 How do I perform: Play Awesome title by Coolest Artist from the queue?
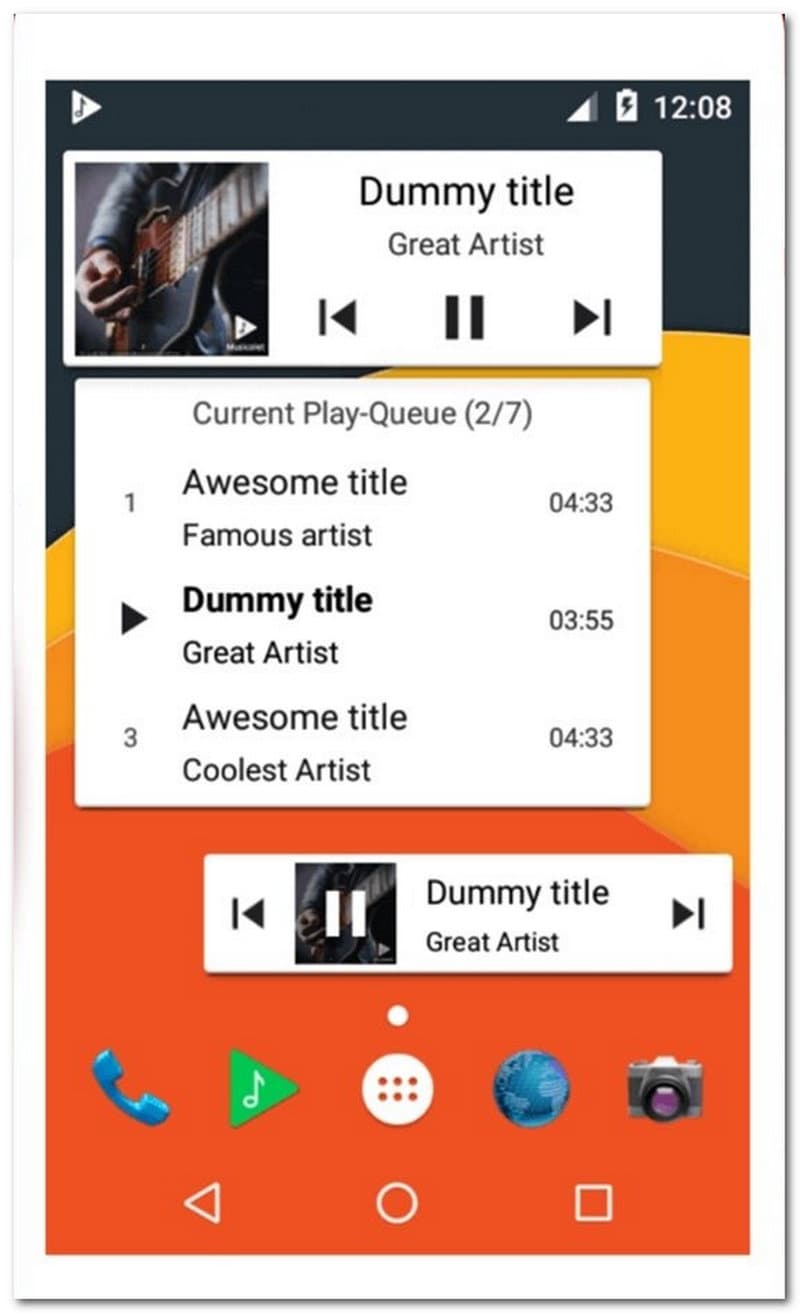(362, 742)
